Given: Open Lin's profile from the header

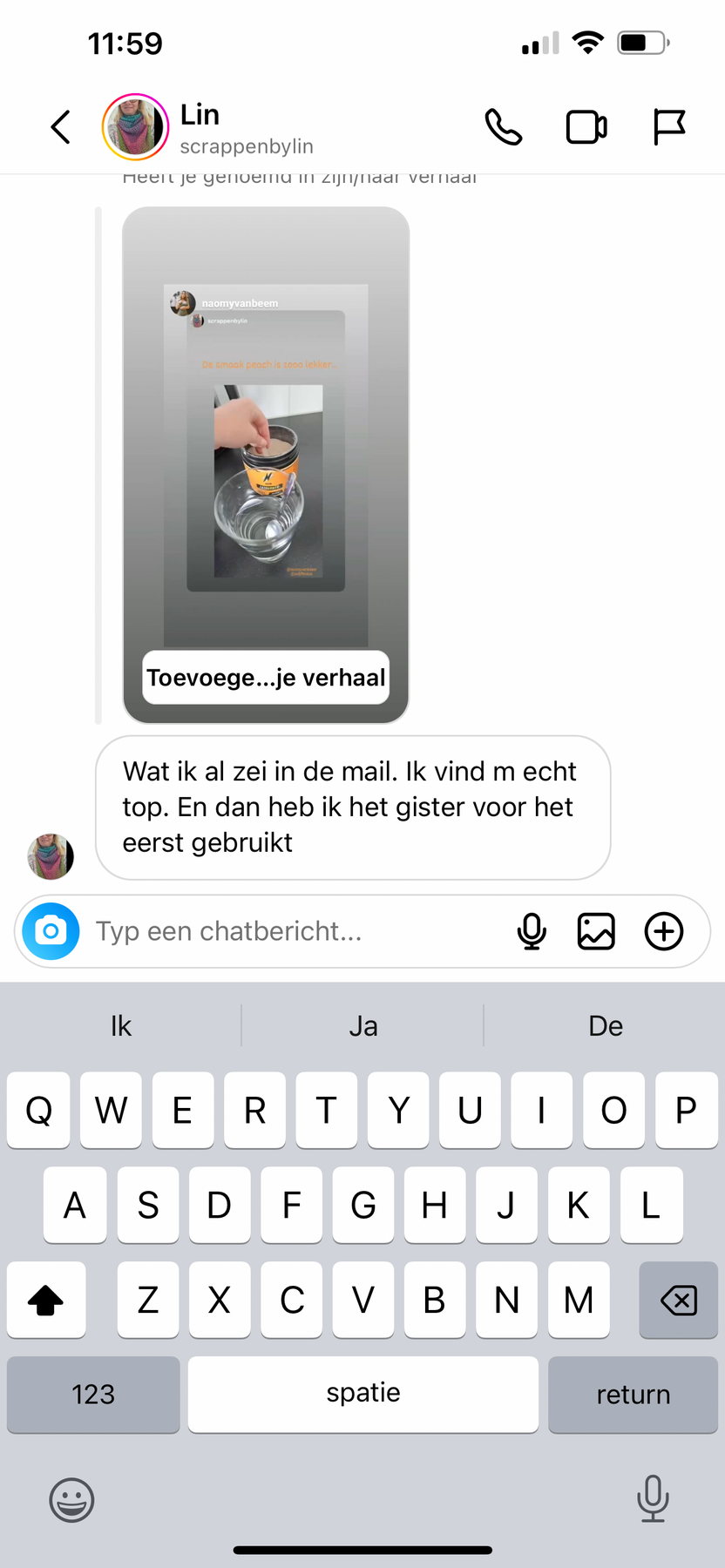Looking at the screenshot, I should 136,127.
